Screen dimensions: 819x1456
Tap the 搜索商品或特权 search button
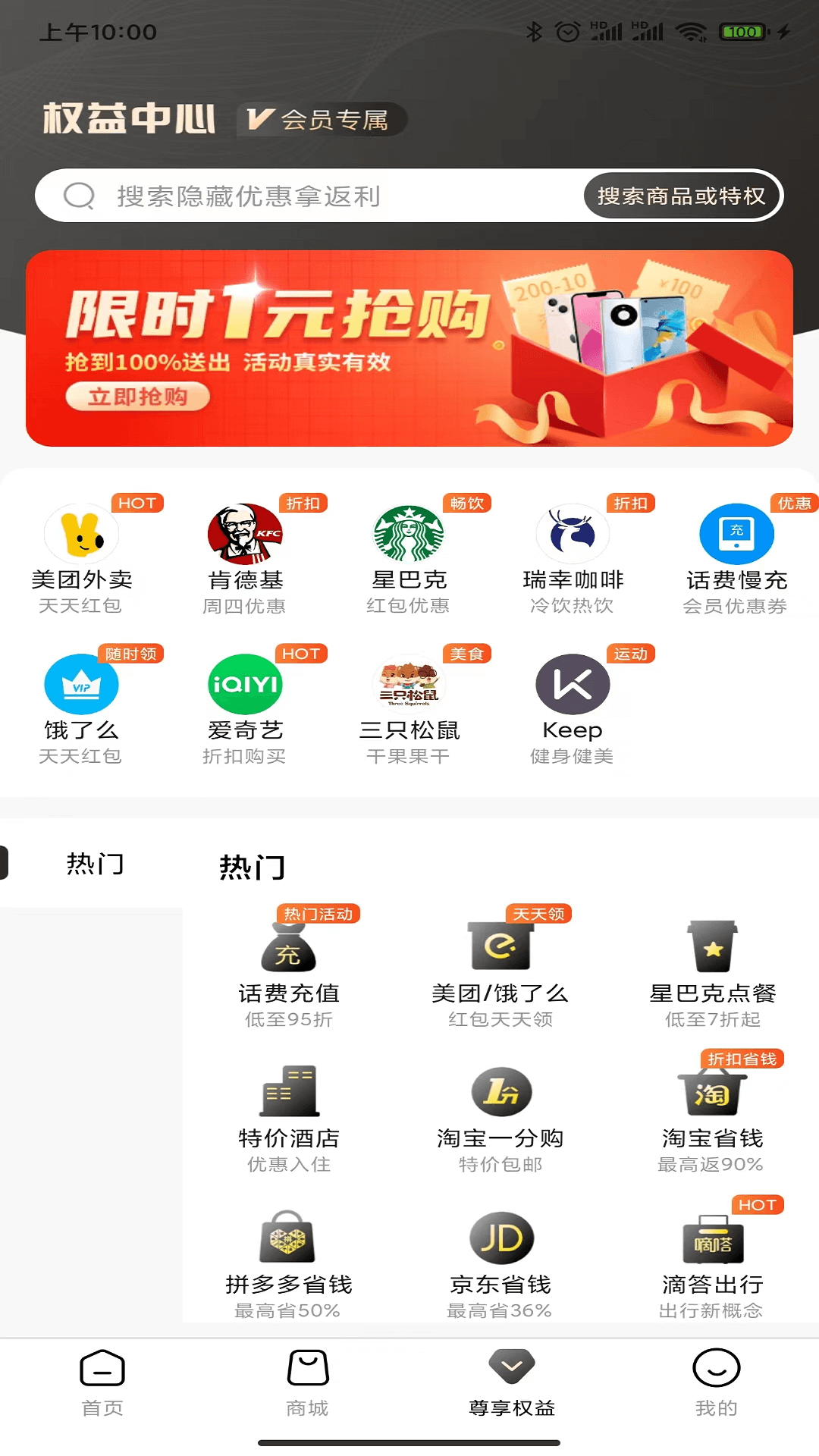click(681, 196)
